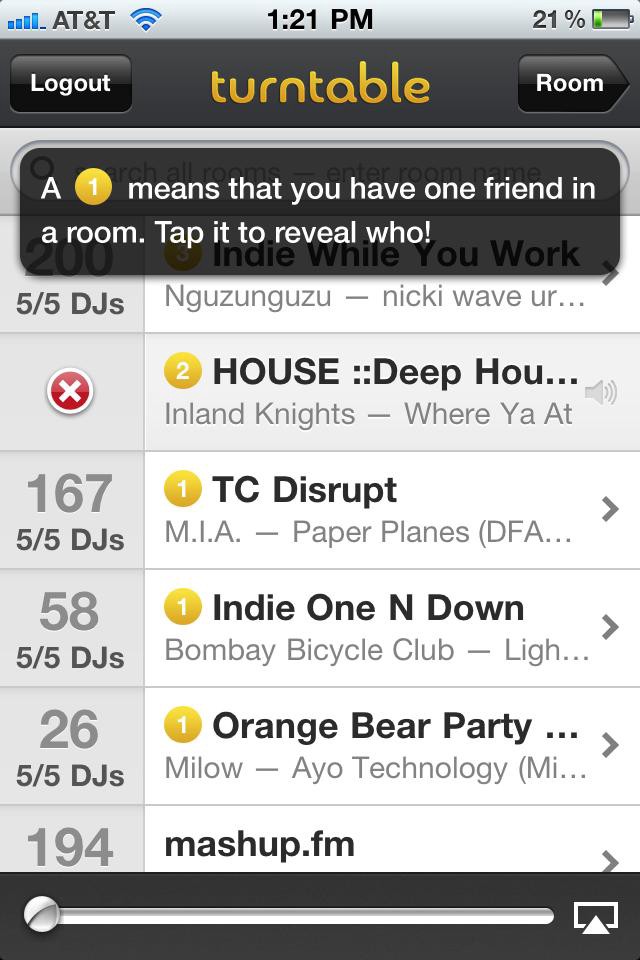
Task: Mute the speaker in HOUSE room
Action: tap(600, 393)
